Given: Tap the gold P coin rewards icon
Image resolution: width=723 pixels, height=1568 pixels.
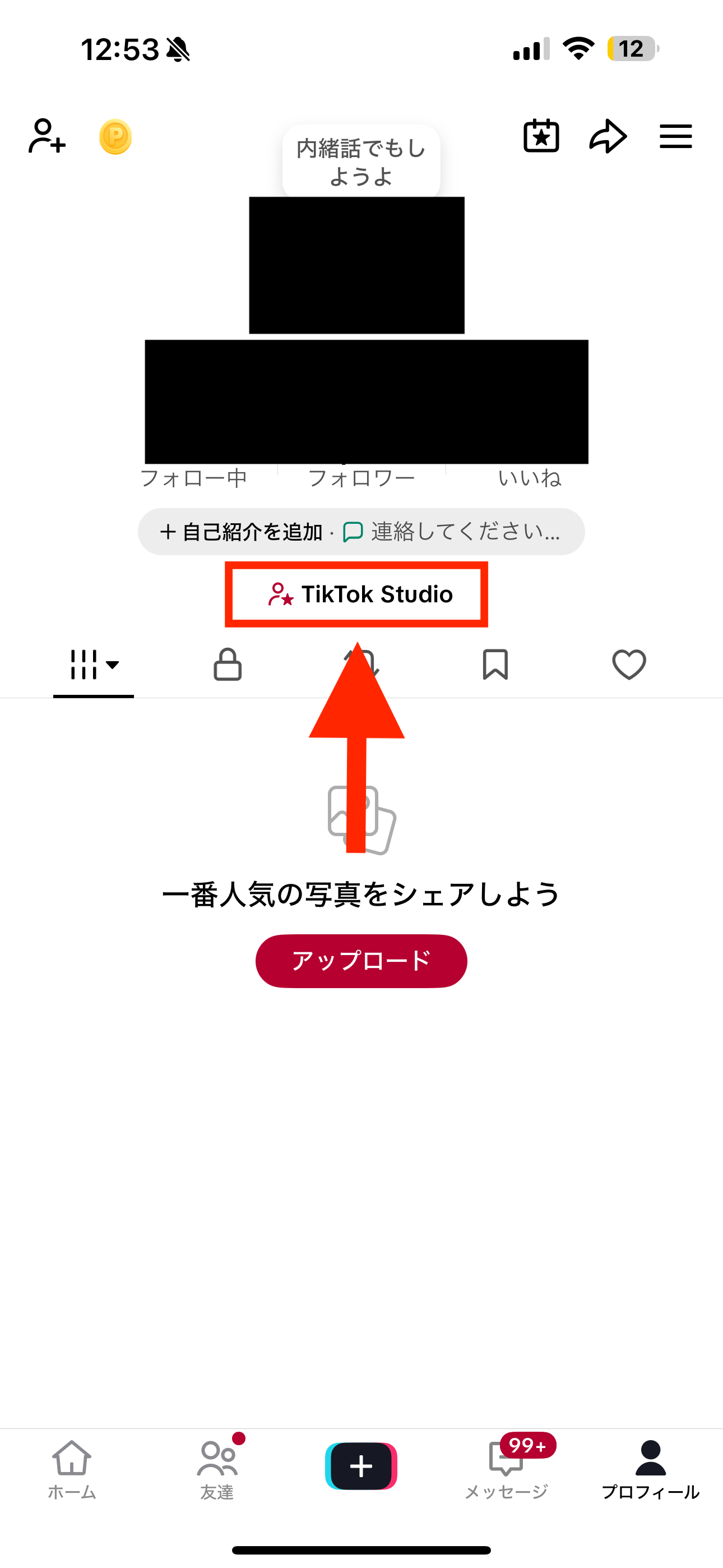Looking at the screenshot, I should point(115,137).
